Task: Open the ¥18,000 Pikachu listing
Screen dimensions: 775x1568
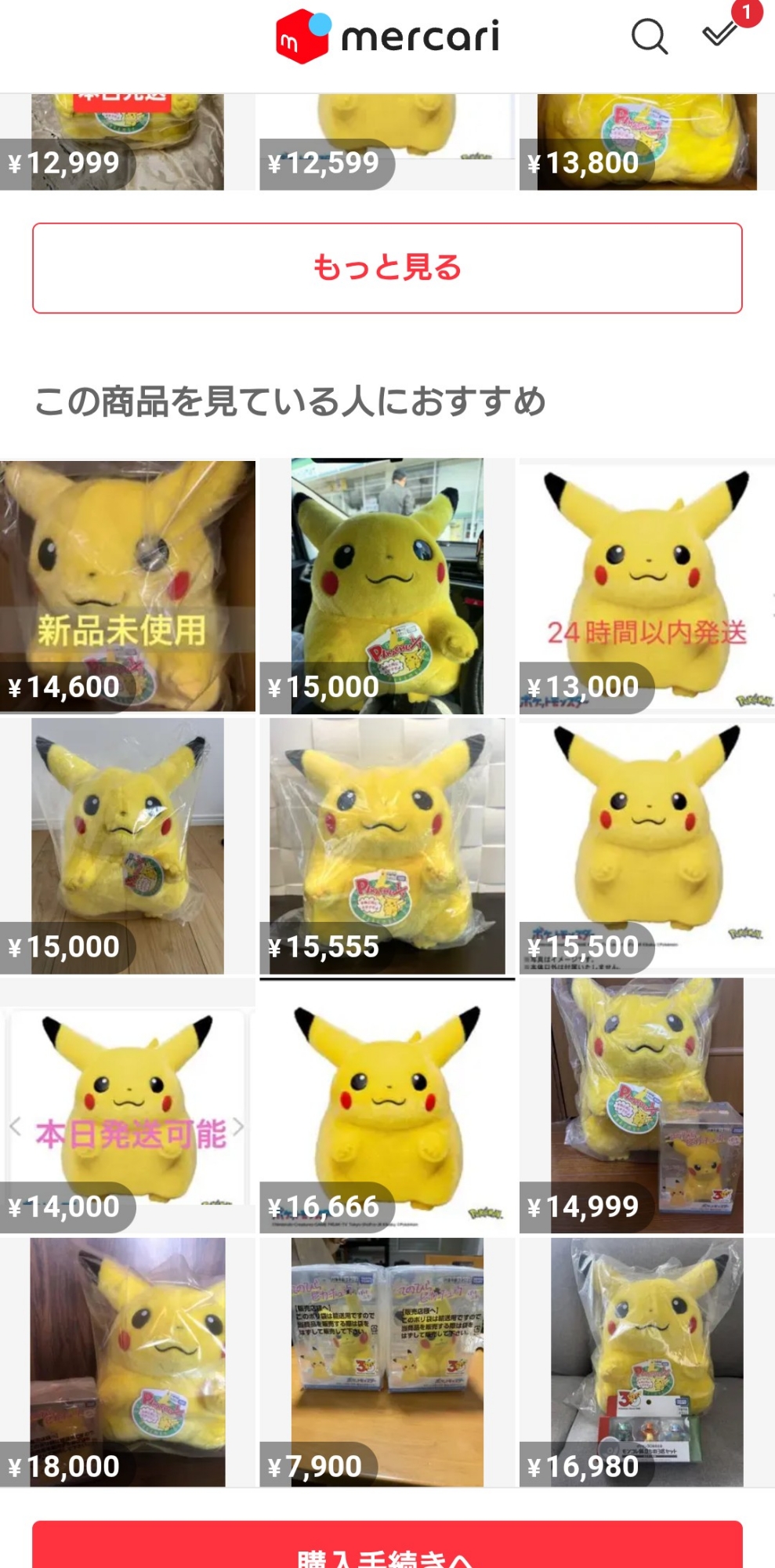Action: click(127, 1362)
